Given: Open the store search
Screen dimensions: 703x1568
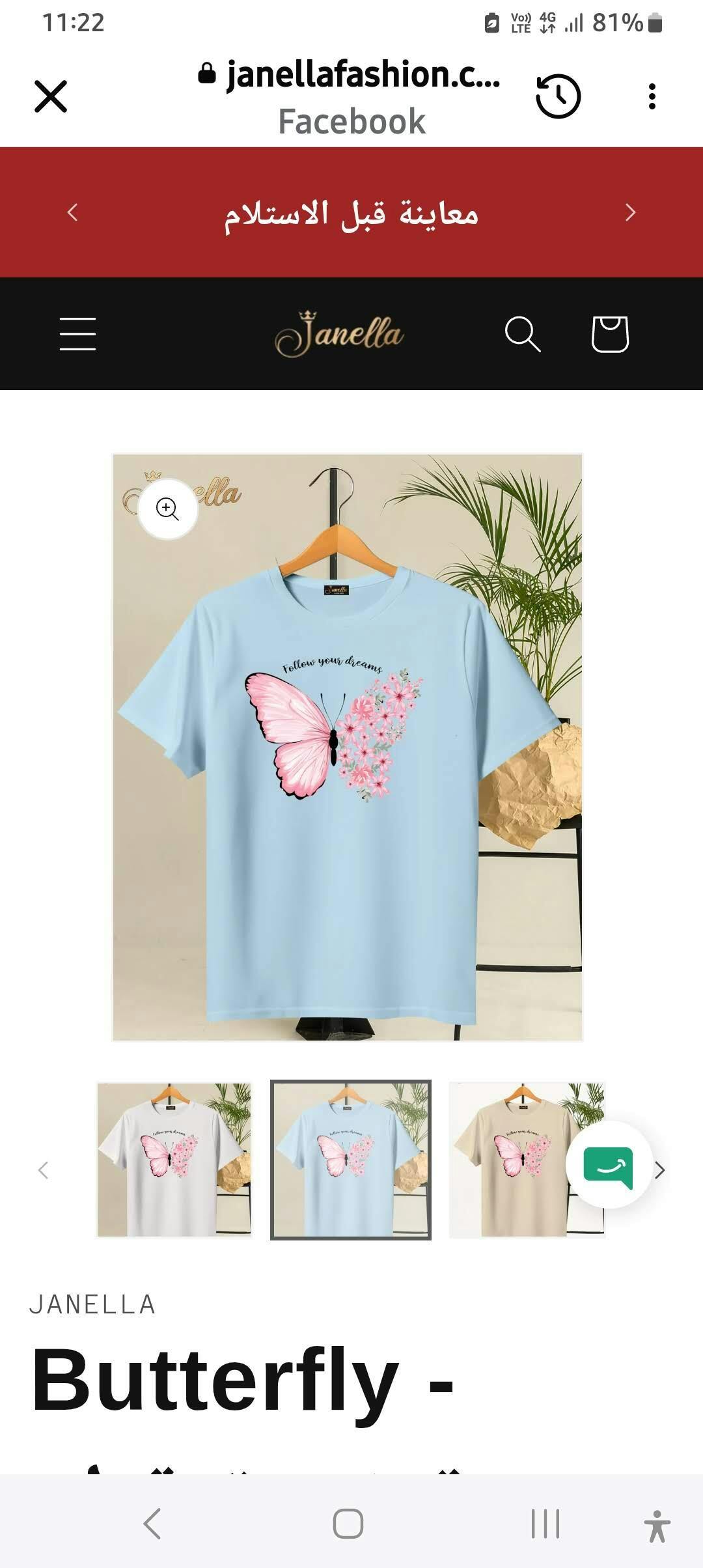Looking at the screenshot, I should [523, 334].
